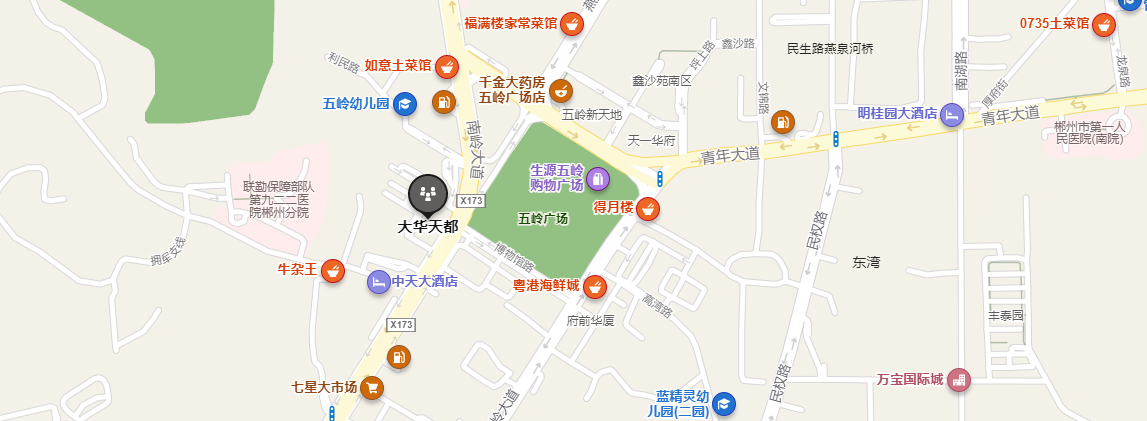Select the 蓝精灵幼儿园(二园) school marker
Screen dimensions: 1147x421
[x=723, y=404]
